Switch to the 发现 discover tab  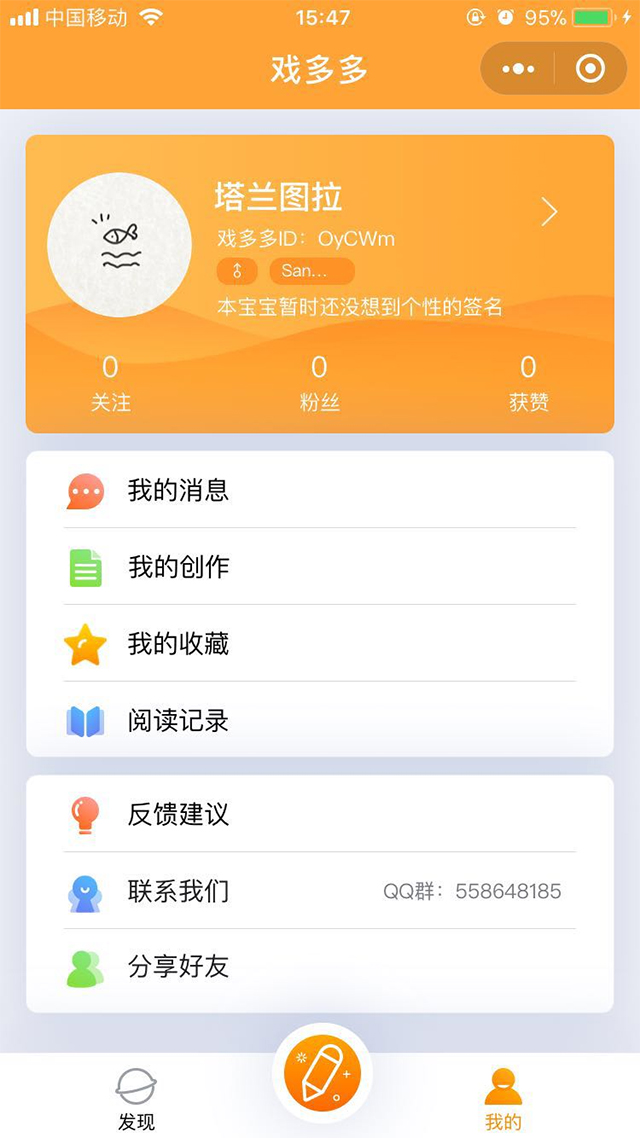coord(136,1098)
